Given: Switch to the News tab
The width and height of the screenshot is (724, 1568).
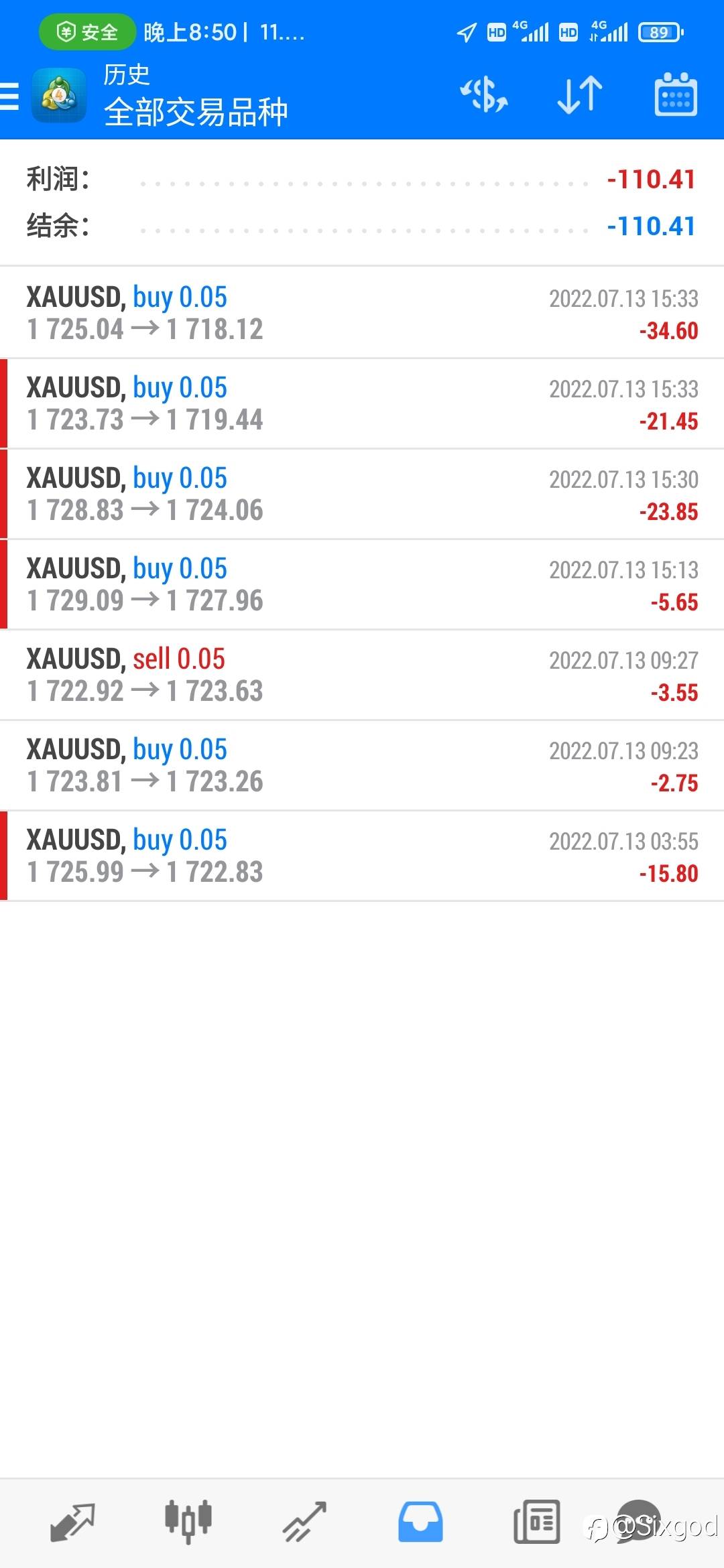Looking at the screenshot, I should pos(536,1521).
